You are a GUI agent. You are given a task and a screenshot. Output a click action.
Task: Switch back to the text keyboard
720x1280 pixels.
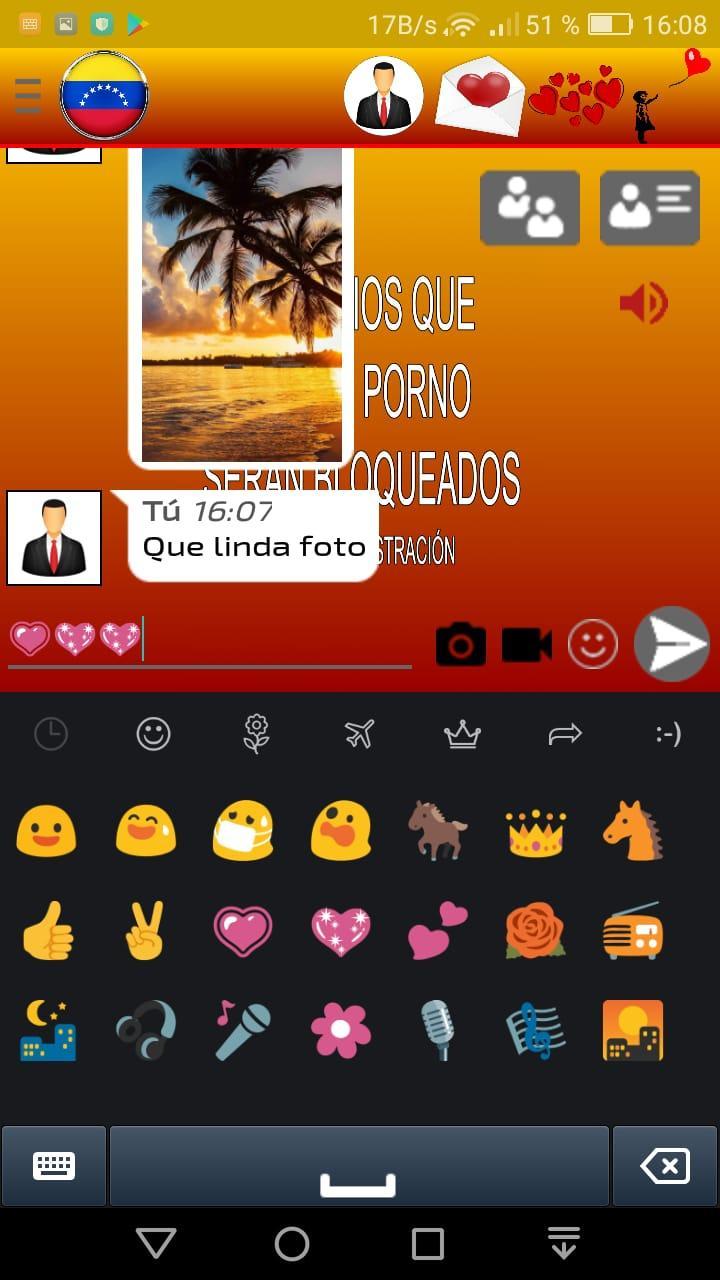click(52, 1164)
